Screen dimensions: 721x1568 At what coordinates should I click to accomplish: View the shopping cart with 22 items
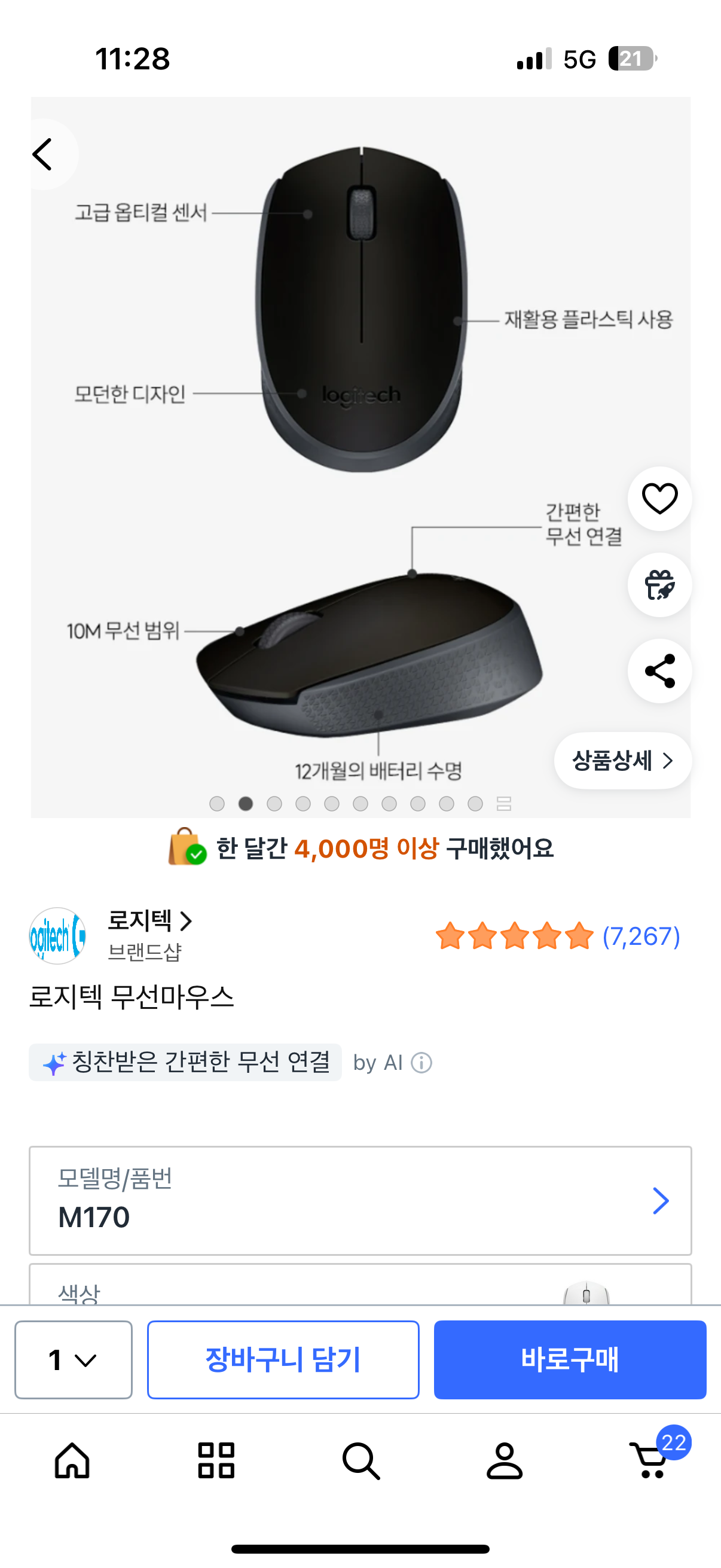(x=650, y=1460)
